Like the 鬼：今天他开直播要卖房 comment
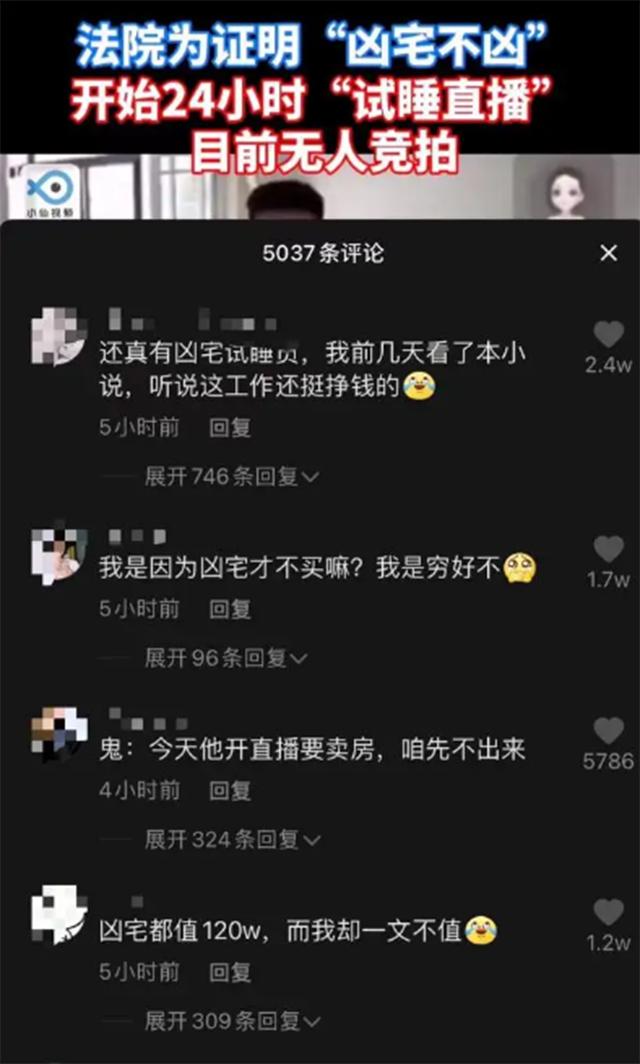Screen dimensions: 640x1064 point(608,731)
